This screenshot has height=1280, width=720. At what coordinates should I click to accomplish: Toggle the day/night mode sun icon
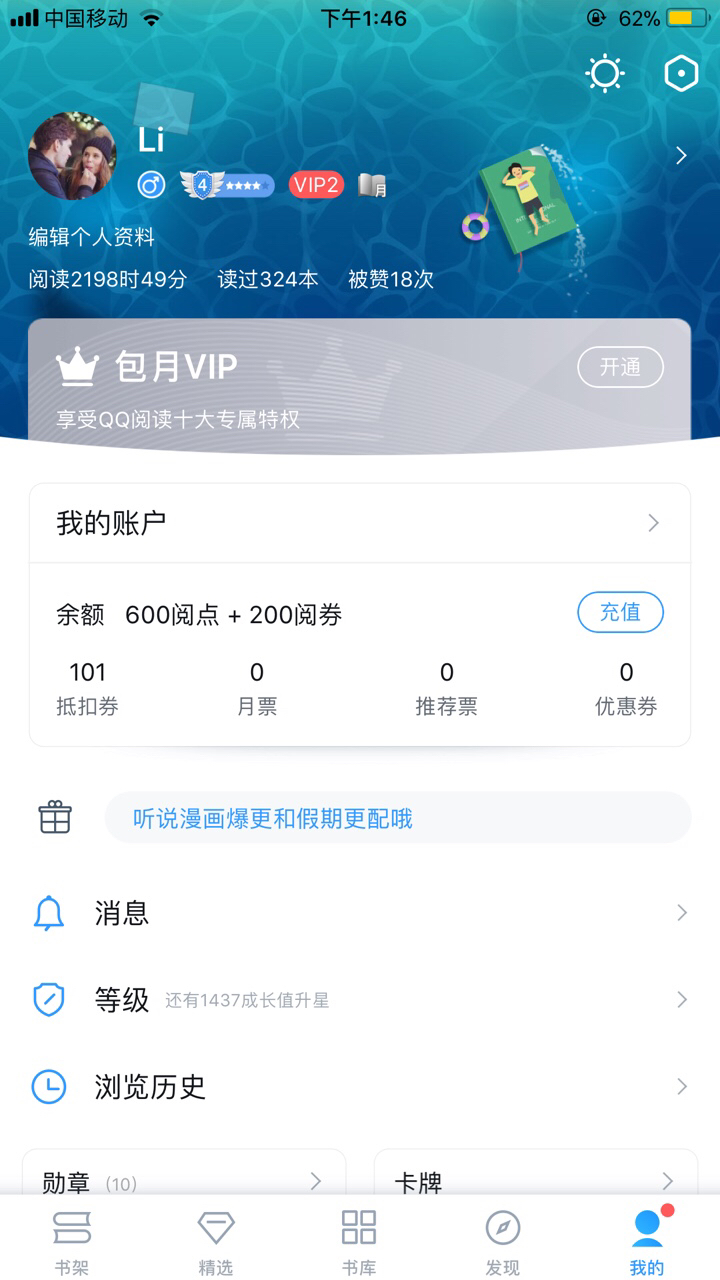click(605, 74)
